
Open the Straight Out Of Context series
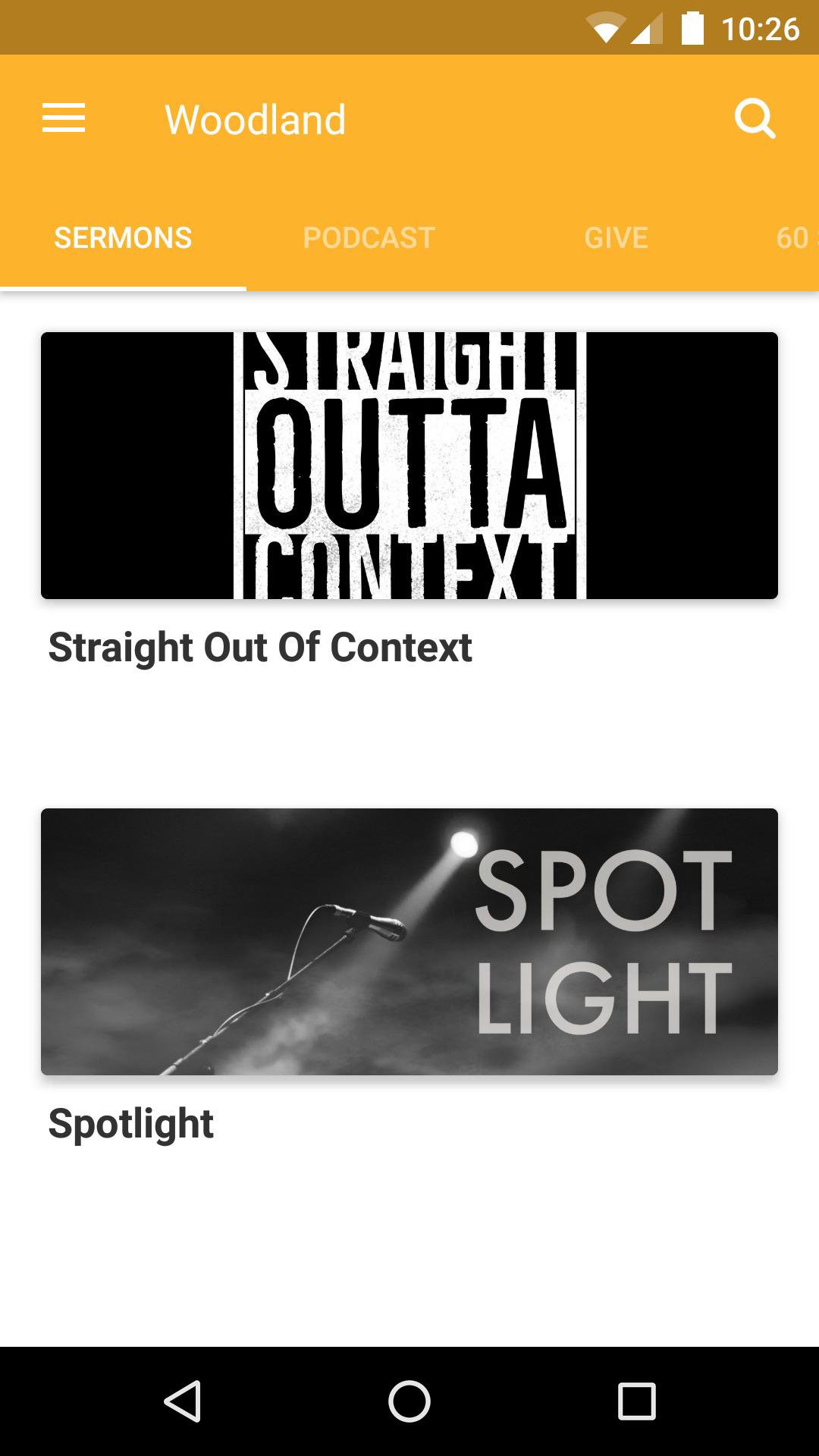click(x=409, y=466)
